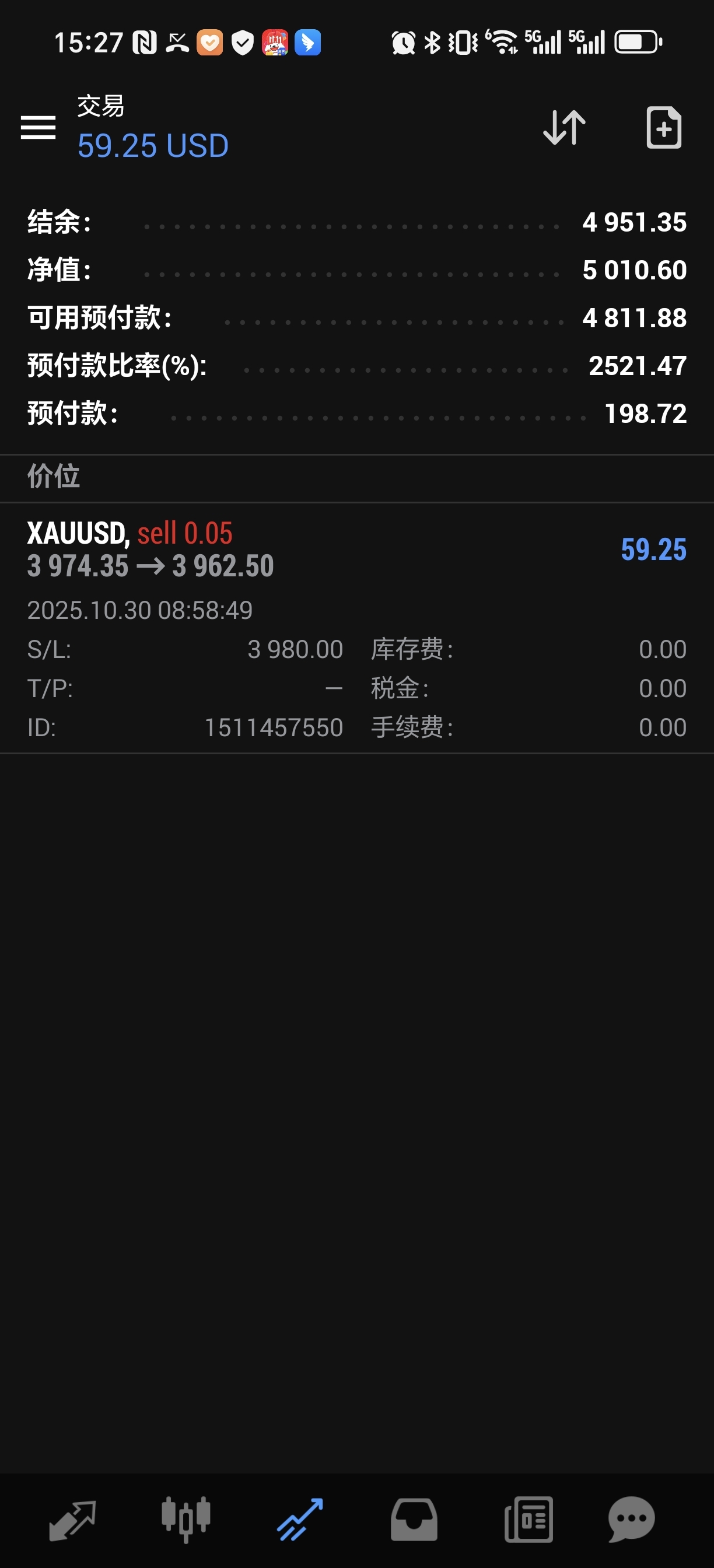The image size is (714, 1568).
Task: Create a new order
Action: coord(663,127)
